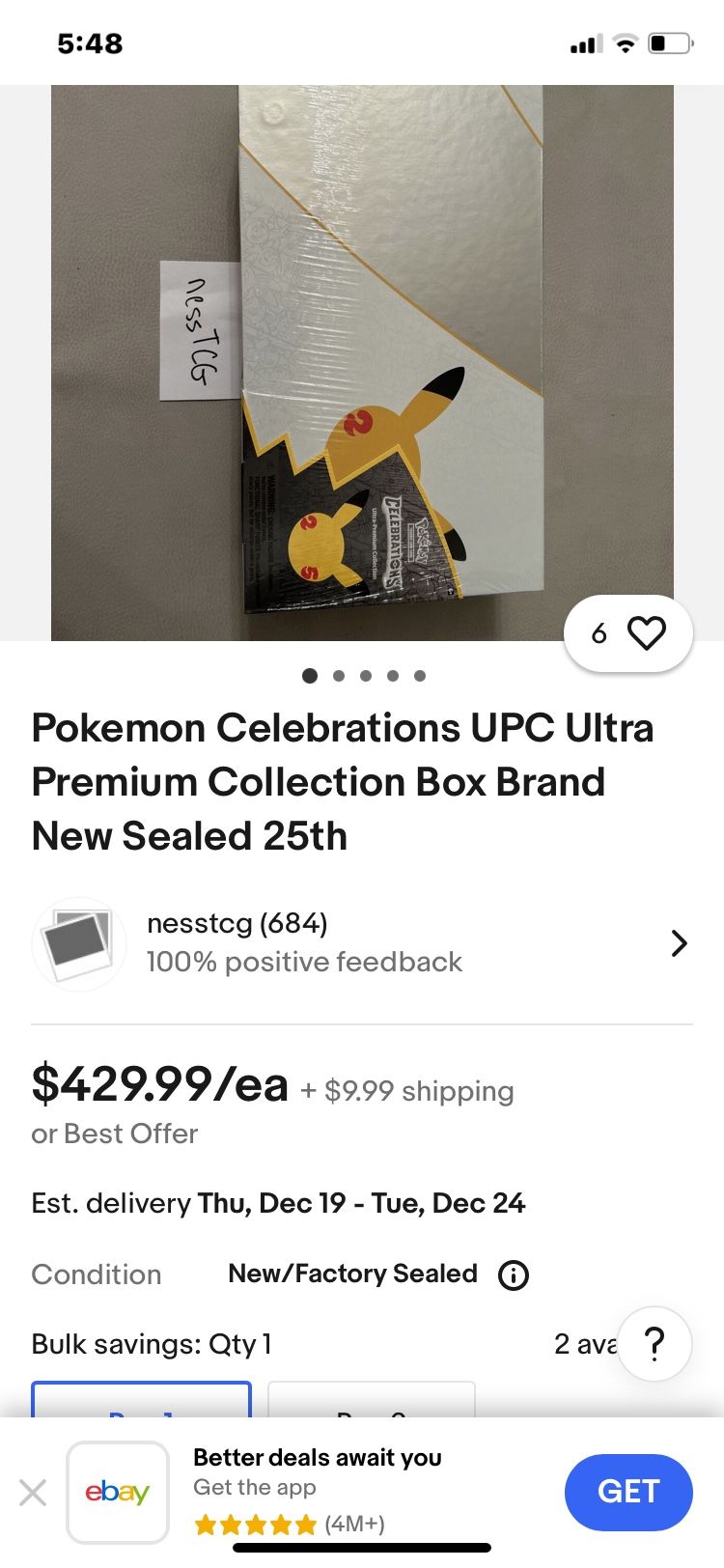Tap the seller profile picture
724x1568 pixels.
pyautogui.click(x=78, y=943)
